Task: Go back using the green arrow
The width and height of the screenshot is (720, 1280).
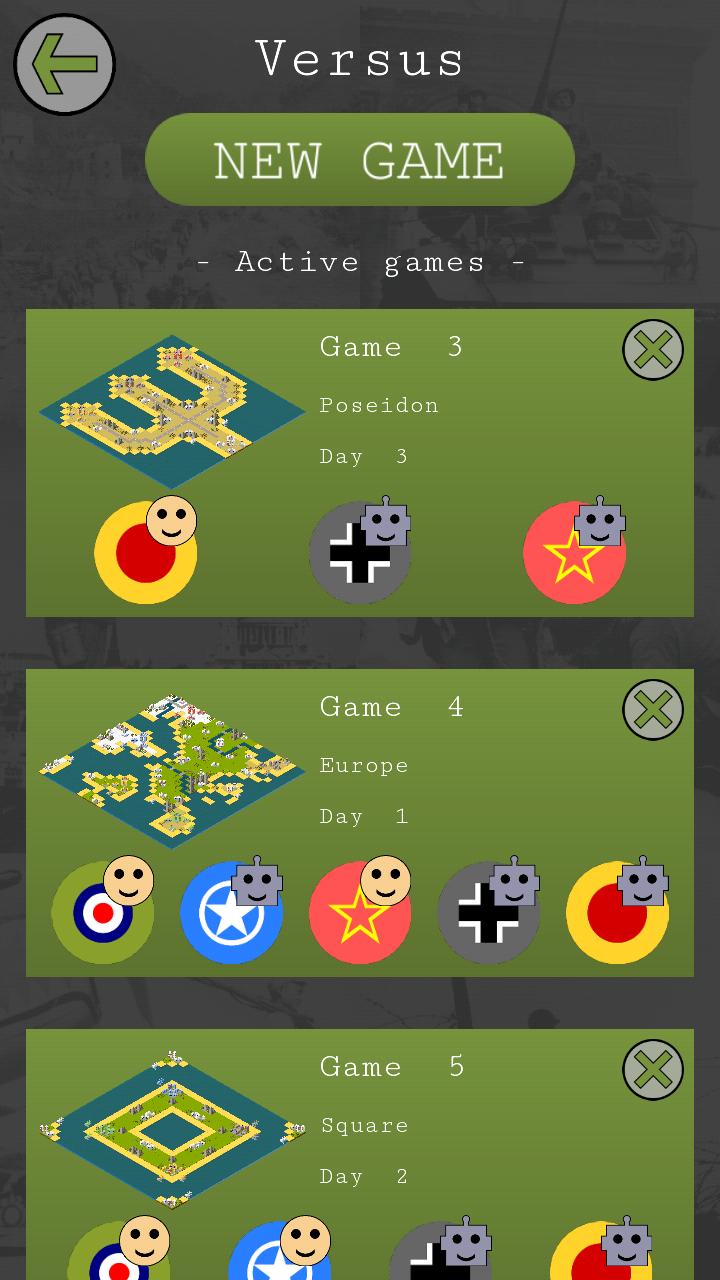Action: click(64, 65)
